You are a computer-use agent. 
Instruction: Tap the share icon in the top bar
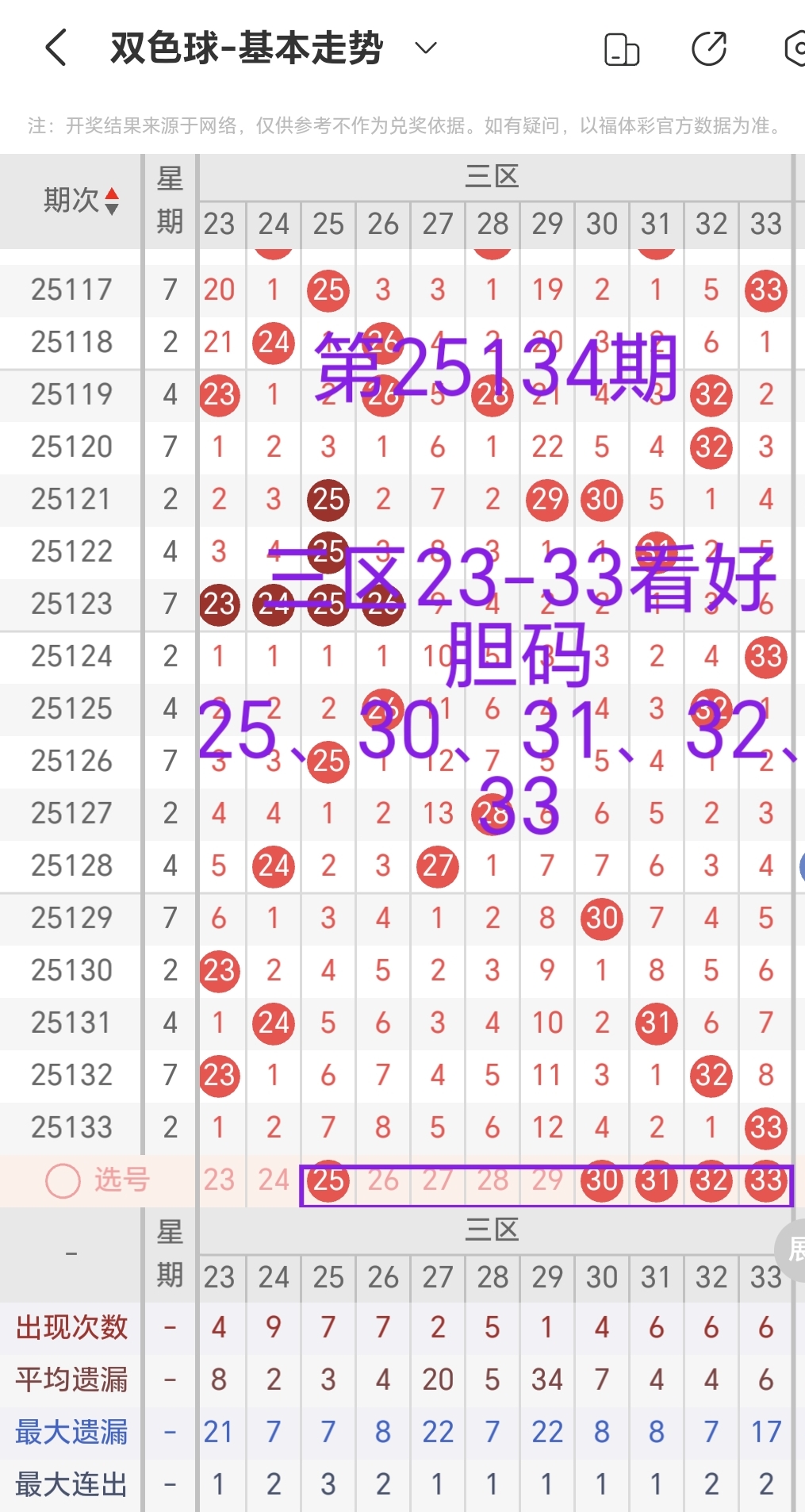click(708, 48)
